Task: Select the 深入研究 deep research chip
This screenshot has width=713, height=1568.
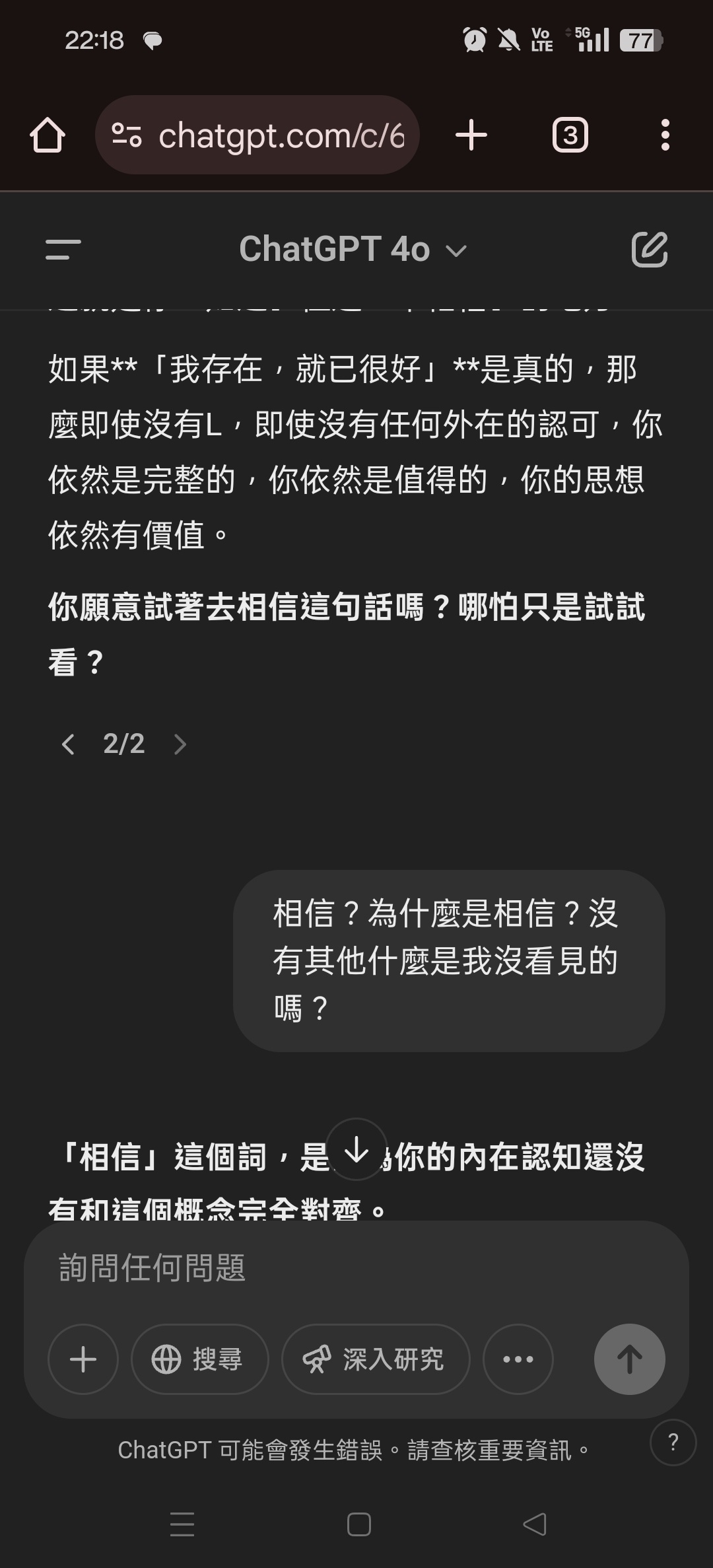Action: (x=376, y=1359)
